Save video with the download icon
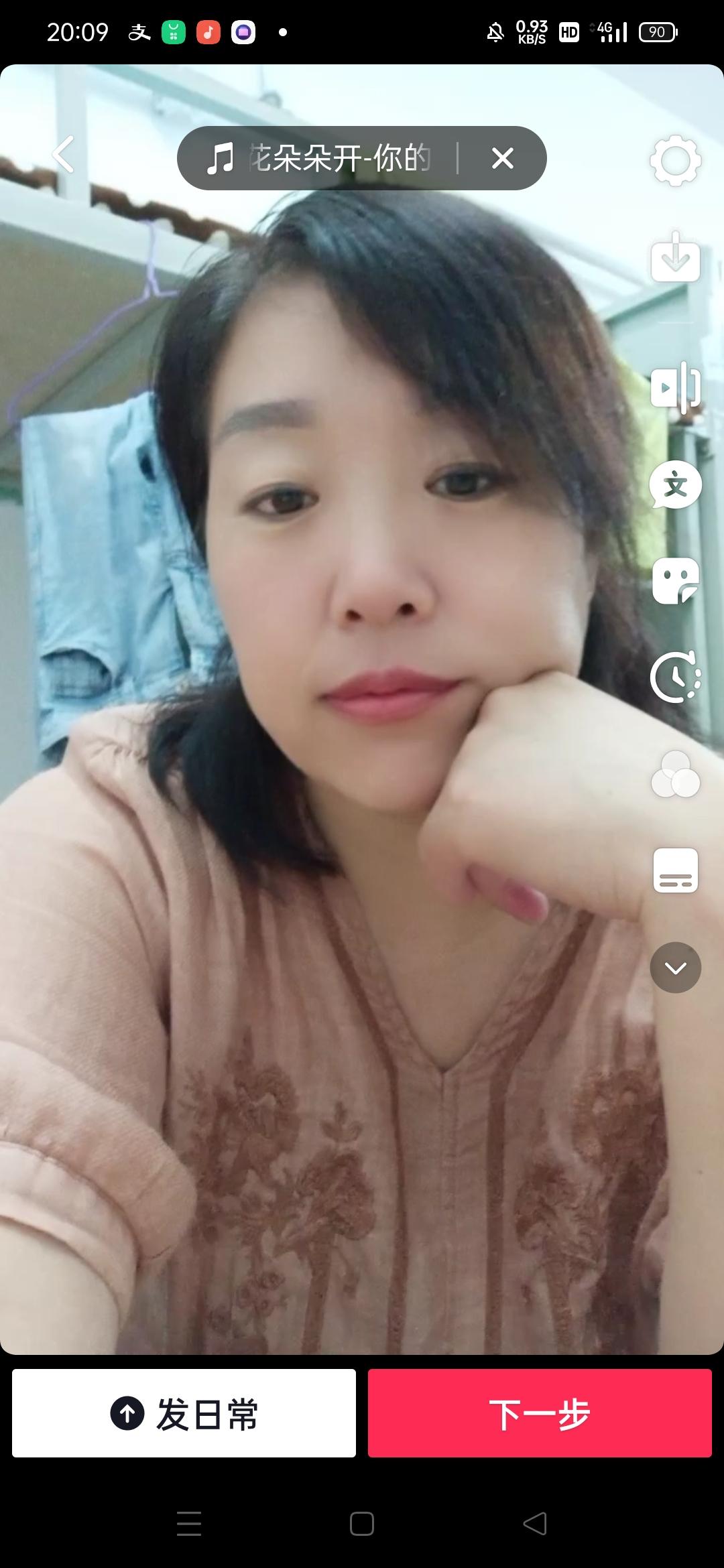Viewport: 724px width, 1568px height. 675,258
